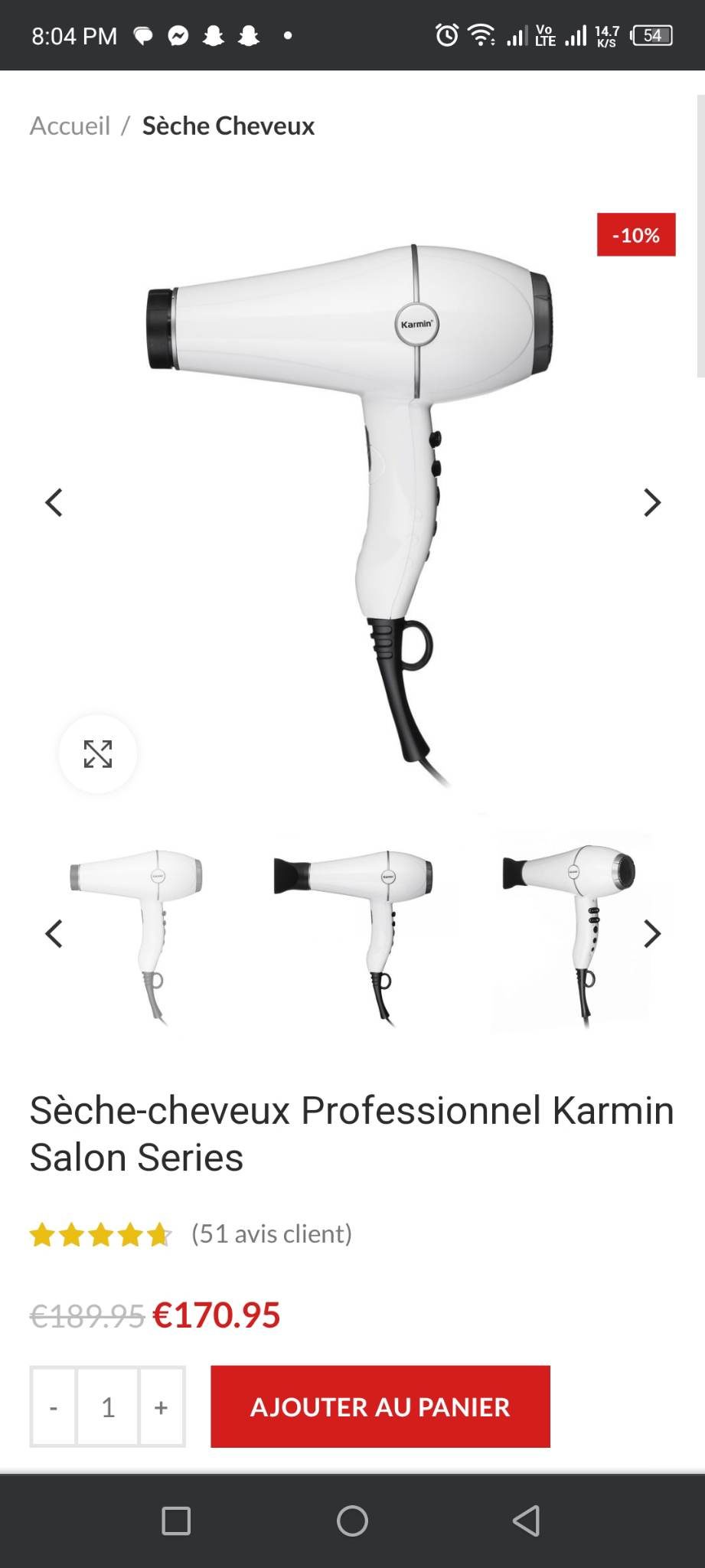
Task: Go to the Accueil breadcrumb link
Action: click(70, 126)
